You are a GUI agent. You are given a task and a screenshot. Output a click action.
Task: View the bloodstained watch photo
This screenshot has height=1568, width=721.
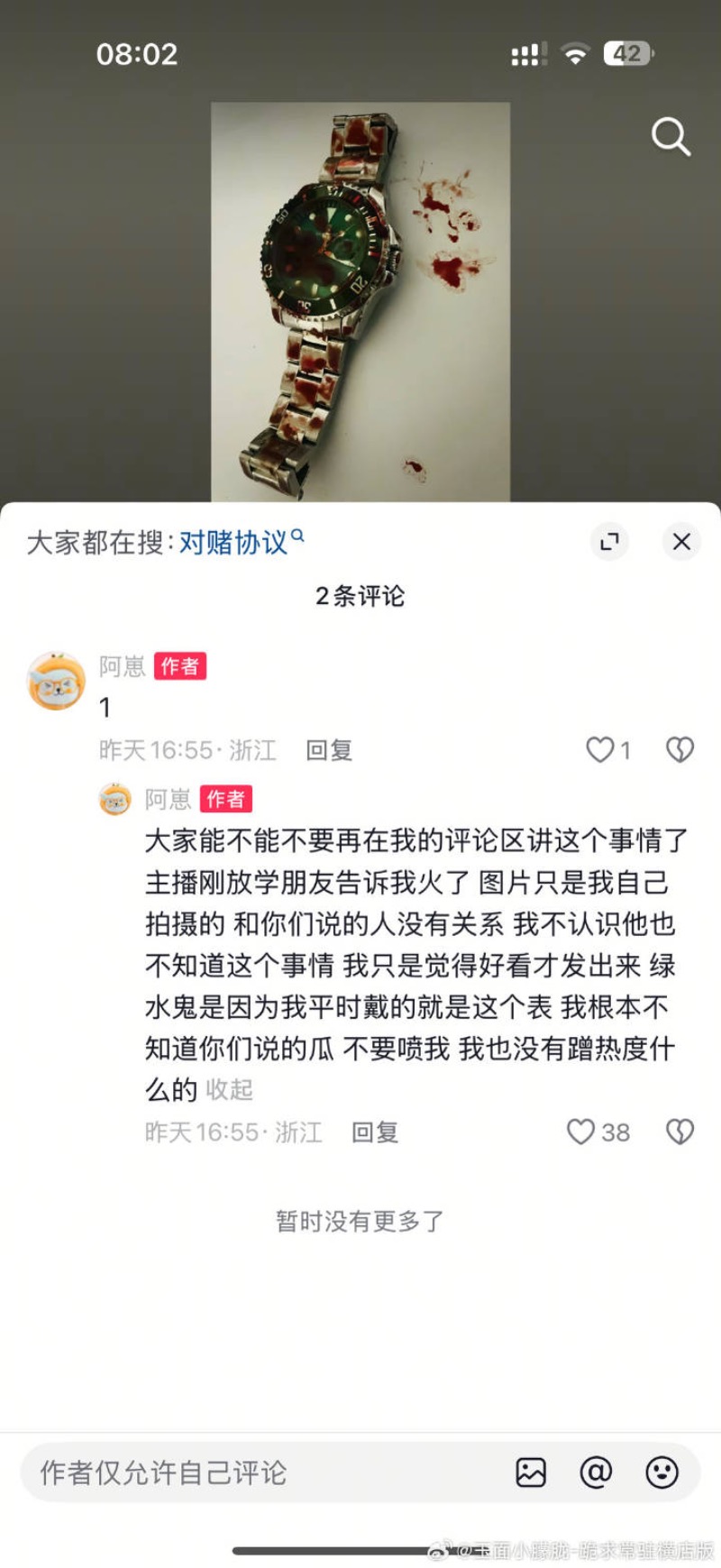pos(360,302)
